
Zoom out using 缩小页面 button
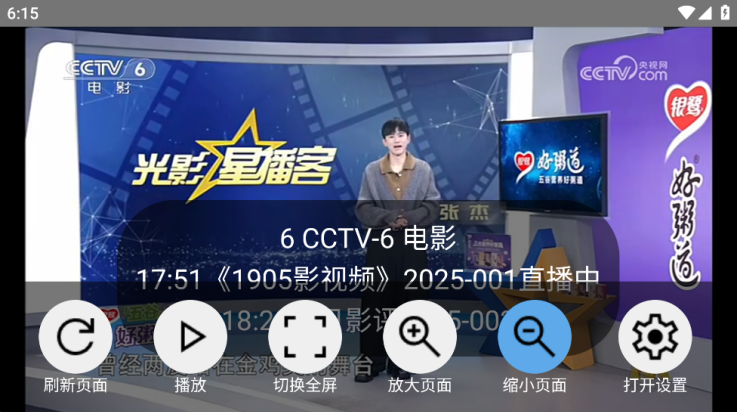pyautogui.click(x=535, y=337)
